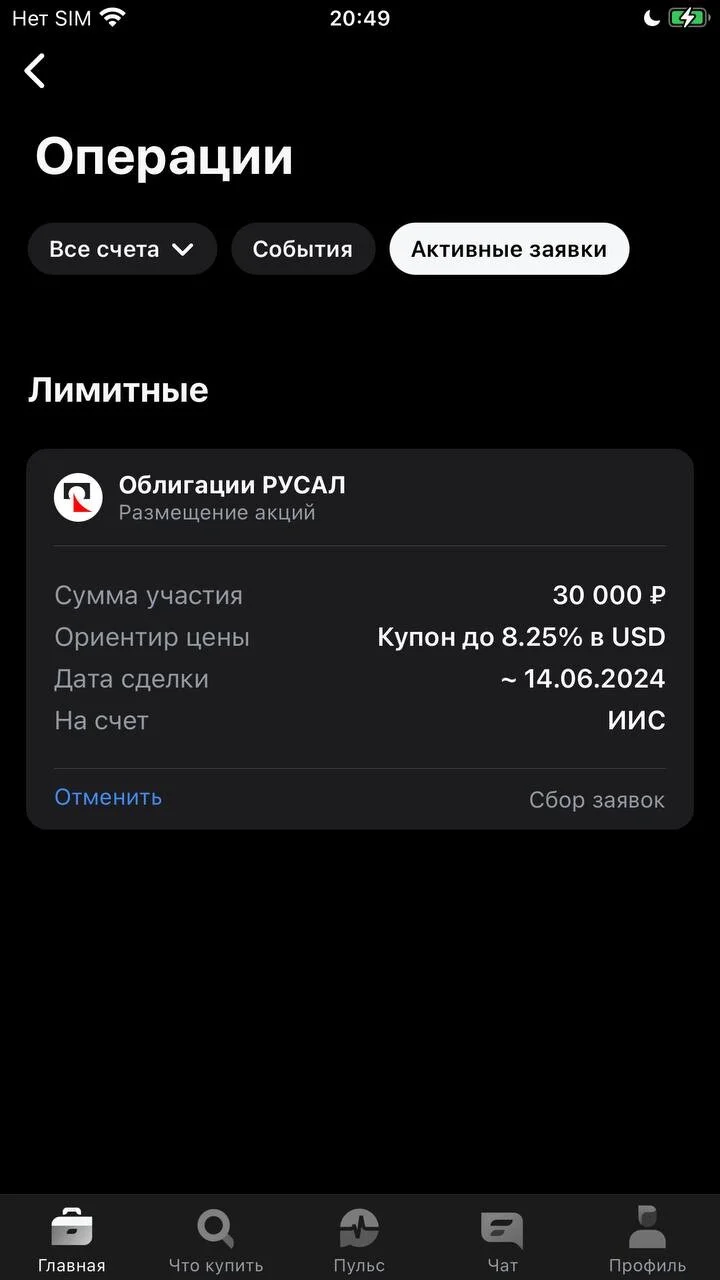Open the Пульс tab
Viewport: 720px width, 1280px height.
tap(359, 1240)
